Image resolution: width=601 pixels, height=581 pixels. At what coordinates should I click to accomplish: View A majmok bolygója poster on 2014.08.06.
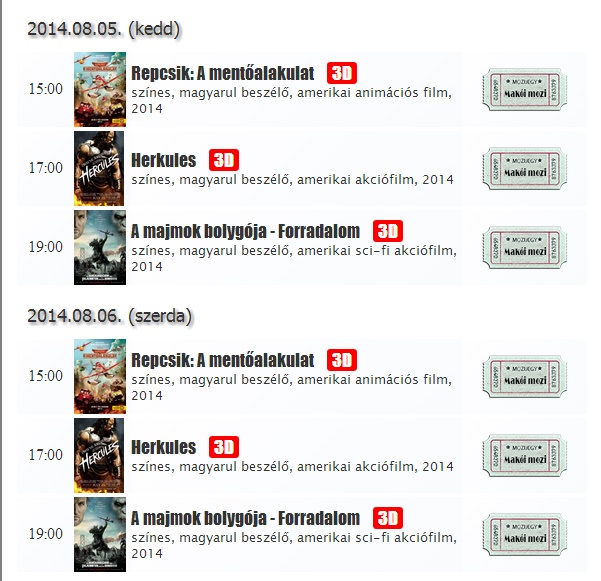click(x=99, y=534)
